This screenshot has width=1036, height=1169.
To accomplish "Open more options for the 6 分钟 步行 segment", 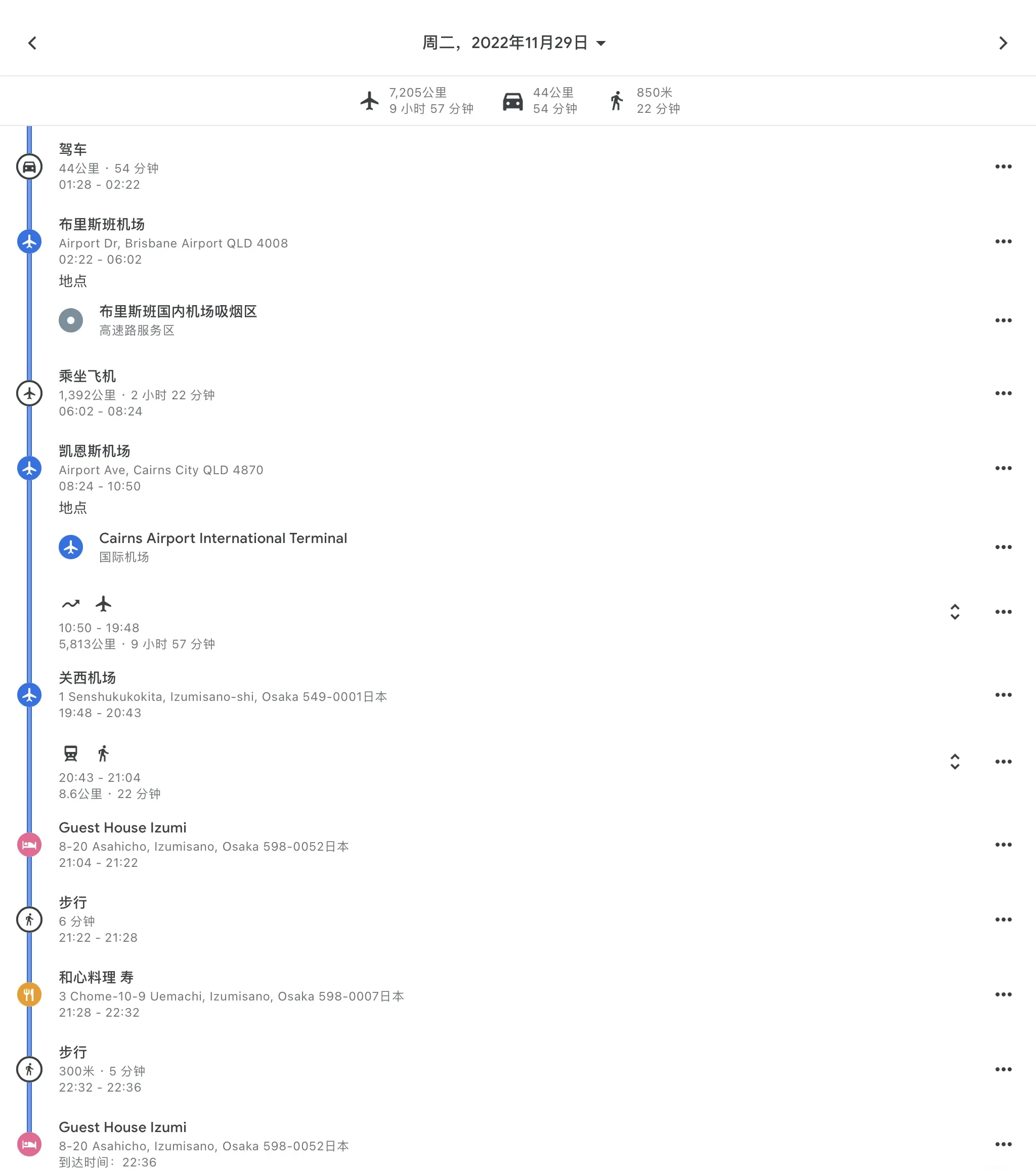I will pos(1003,920).
